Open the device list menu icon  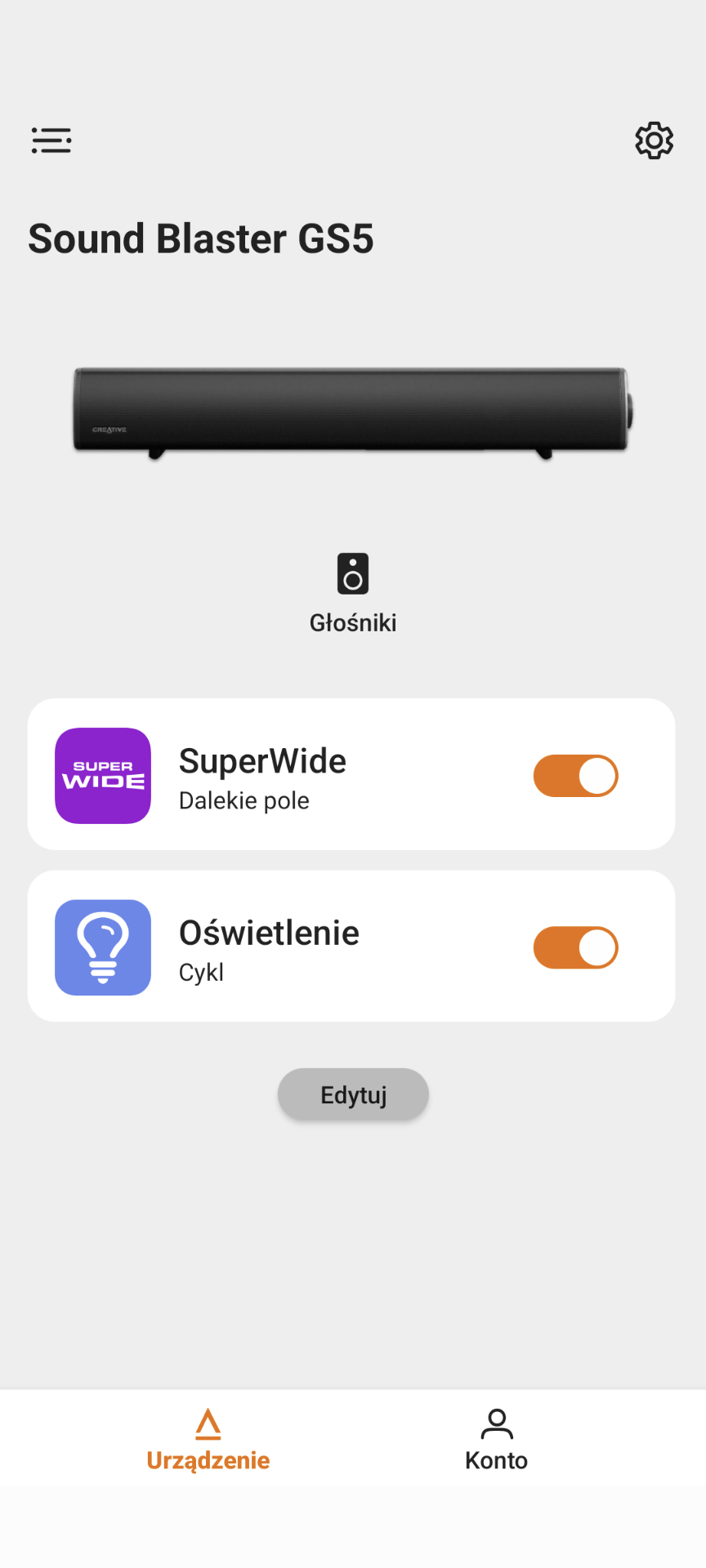[51, 140]
